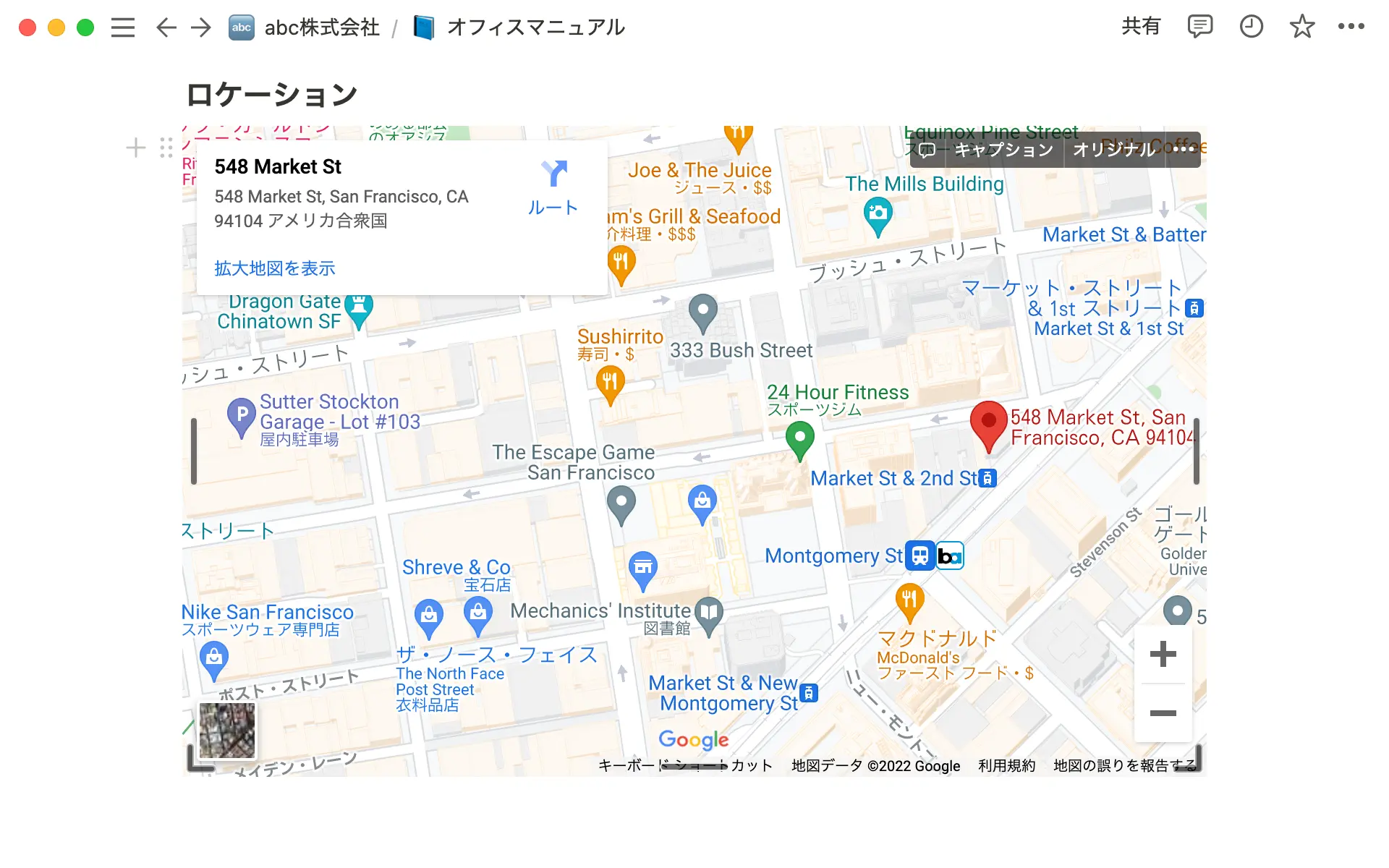
Task: Open the page comments
Action: coord(1199,27)
